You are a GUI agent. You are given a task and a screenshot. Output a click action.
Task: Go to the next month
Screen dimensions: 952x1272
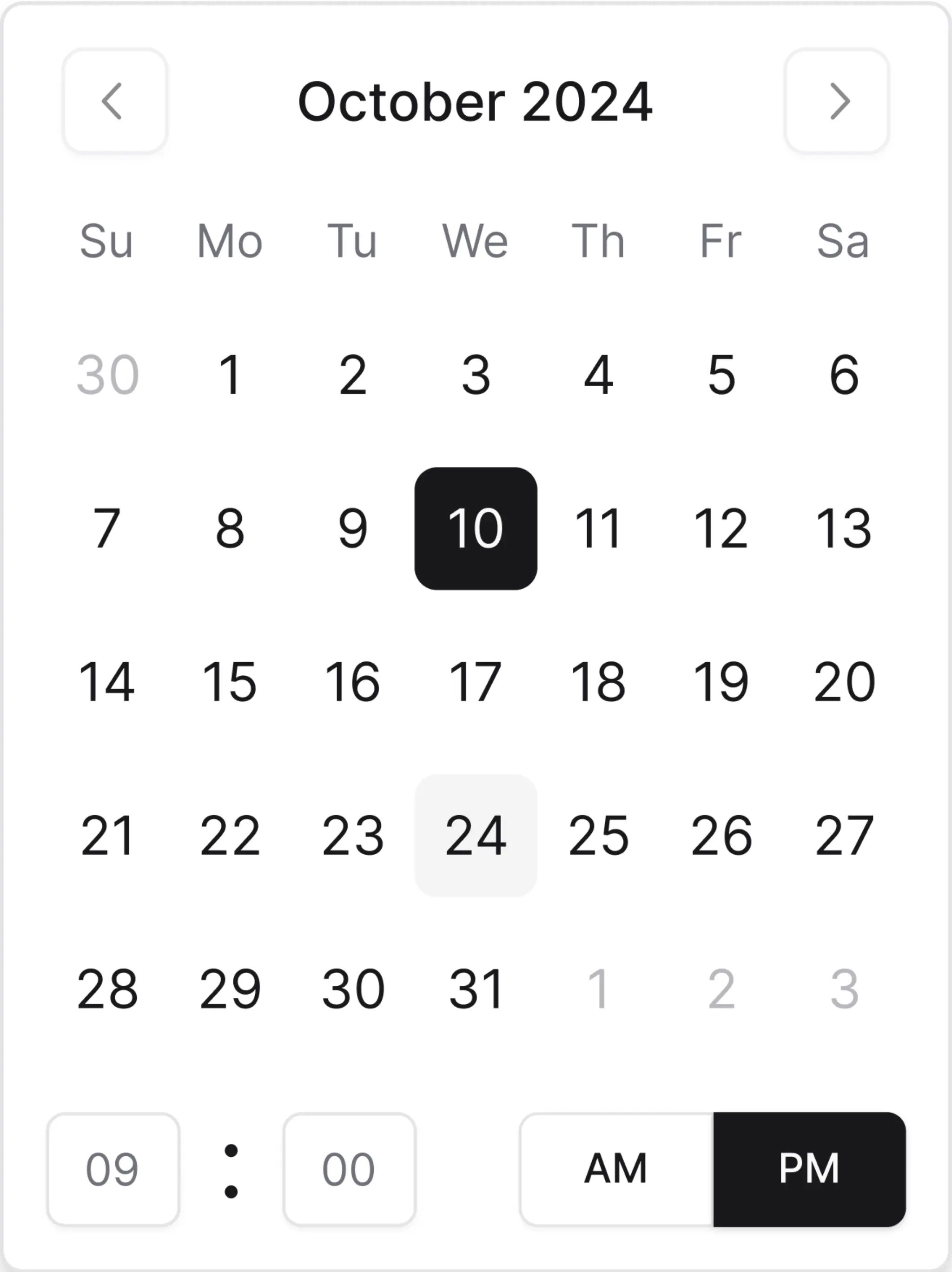pos(837,101)
